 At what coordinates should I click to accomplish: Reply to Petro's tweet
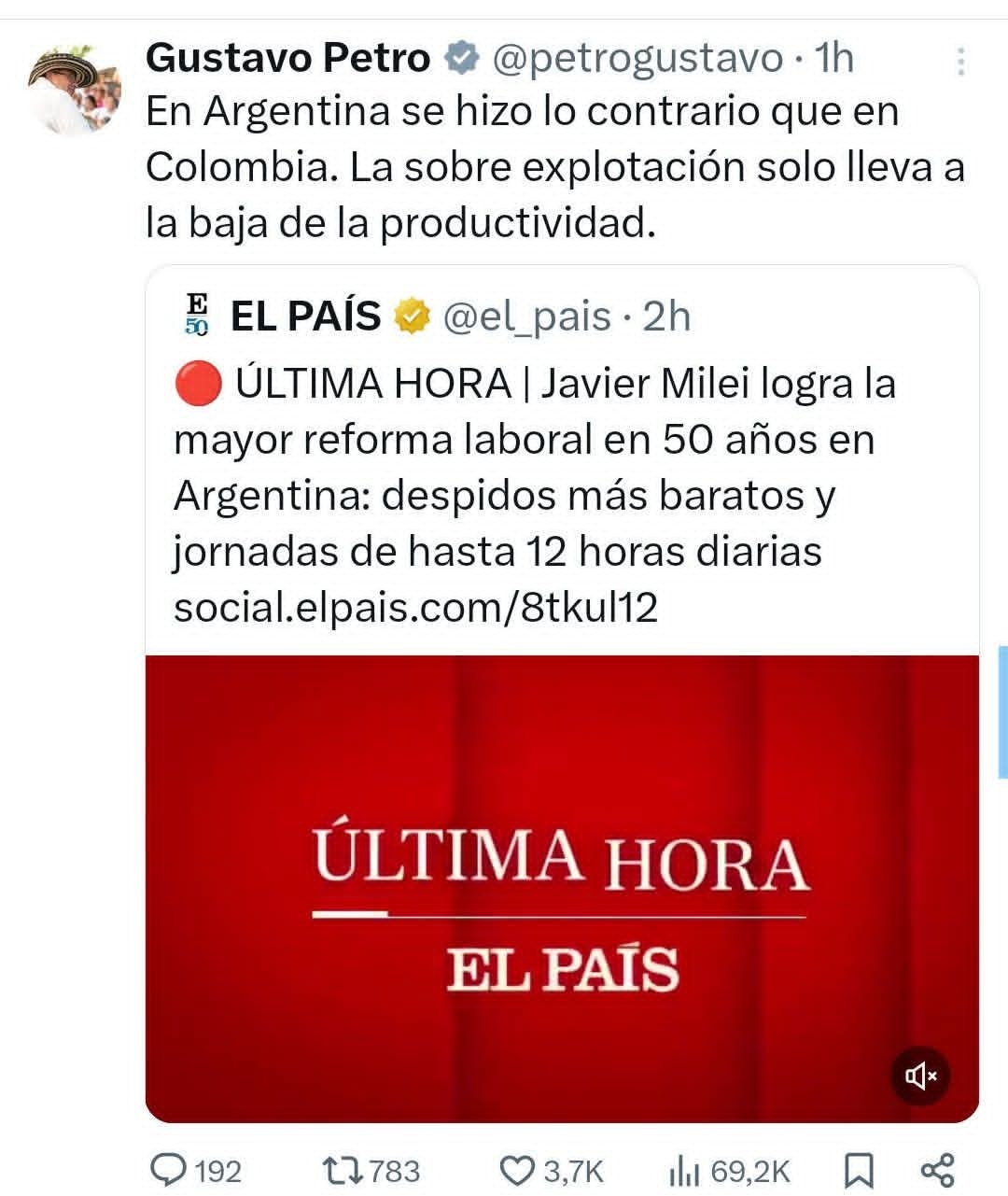click(x=170, y=1169)
